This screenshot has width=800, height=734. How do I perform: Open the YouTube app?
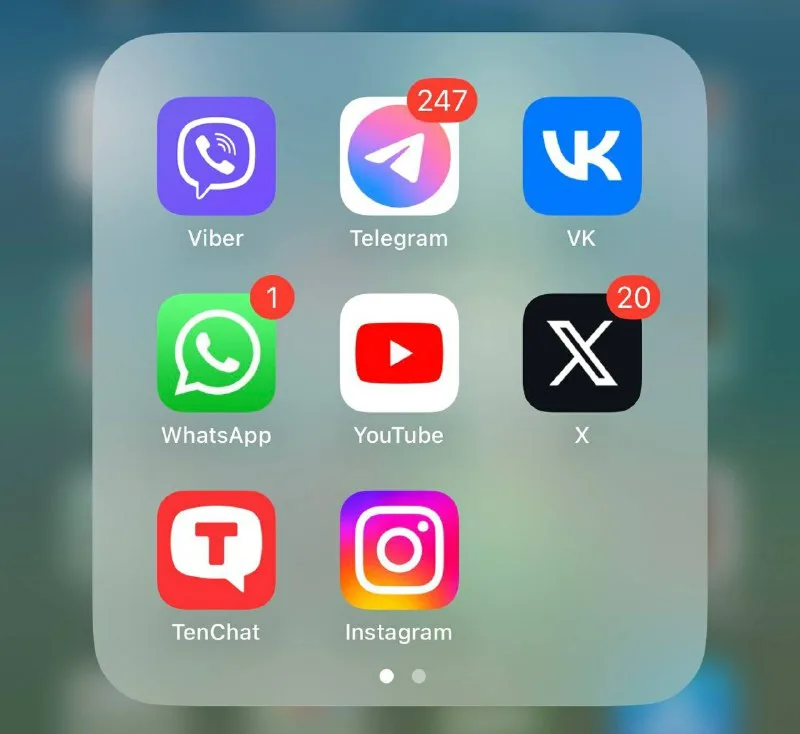399,353
